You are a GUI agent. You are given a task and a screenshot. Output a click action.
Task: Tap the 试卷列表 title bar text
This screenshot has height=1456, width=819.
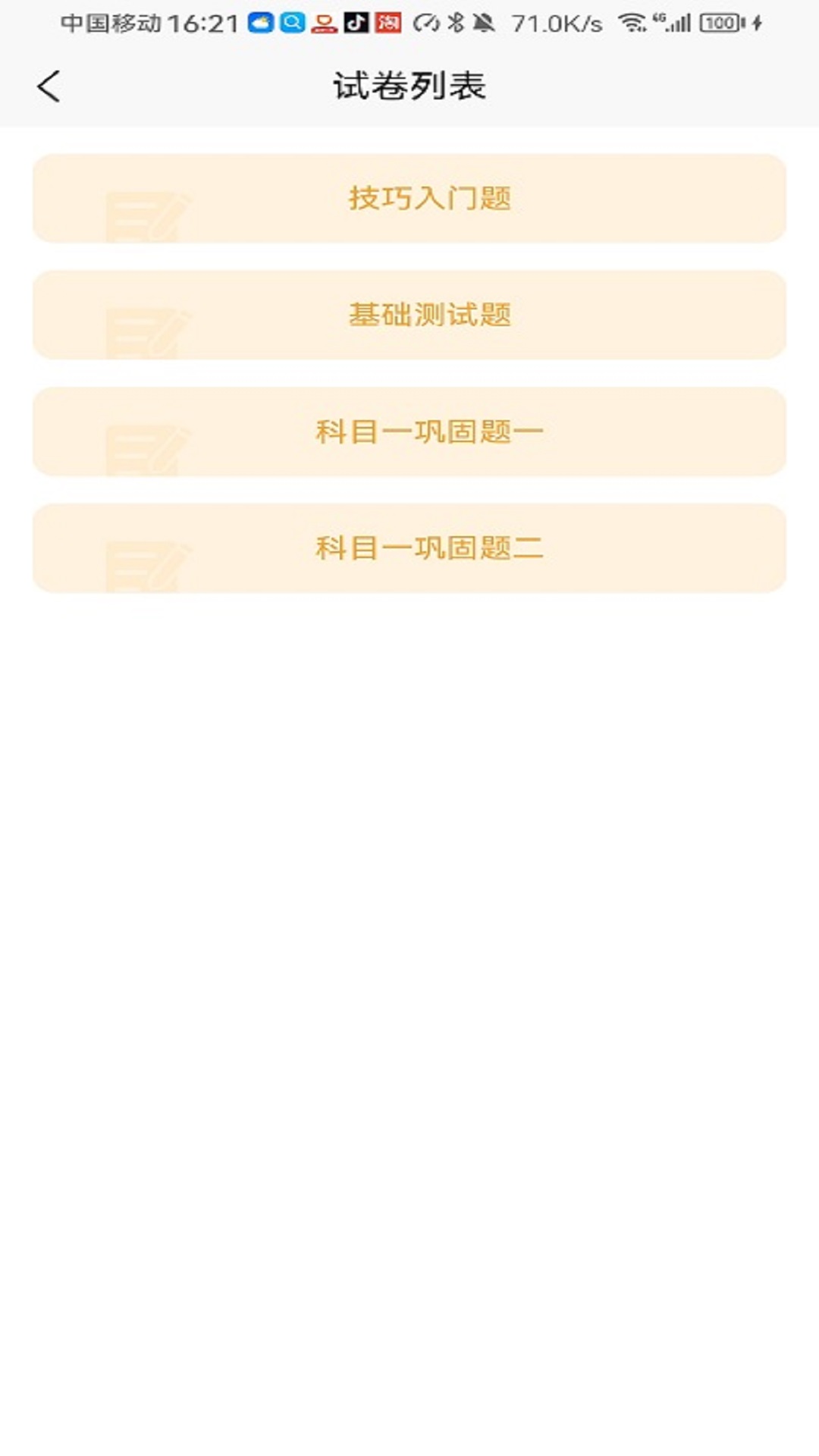pos(409,86)
